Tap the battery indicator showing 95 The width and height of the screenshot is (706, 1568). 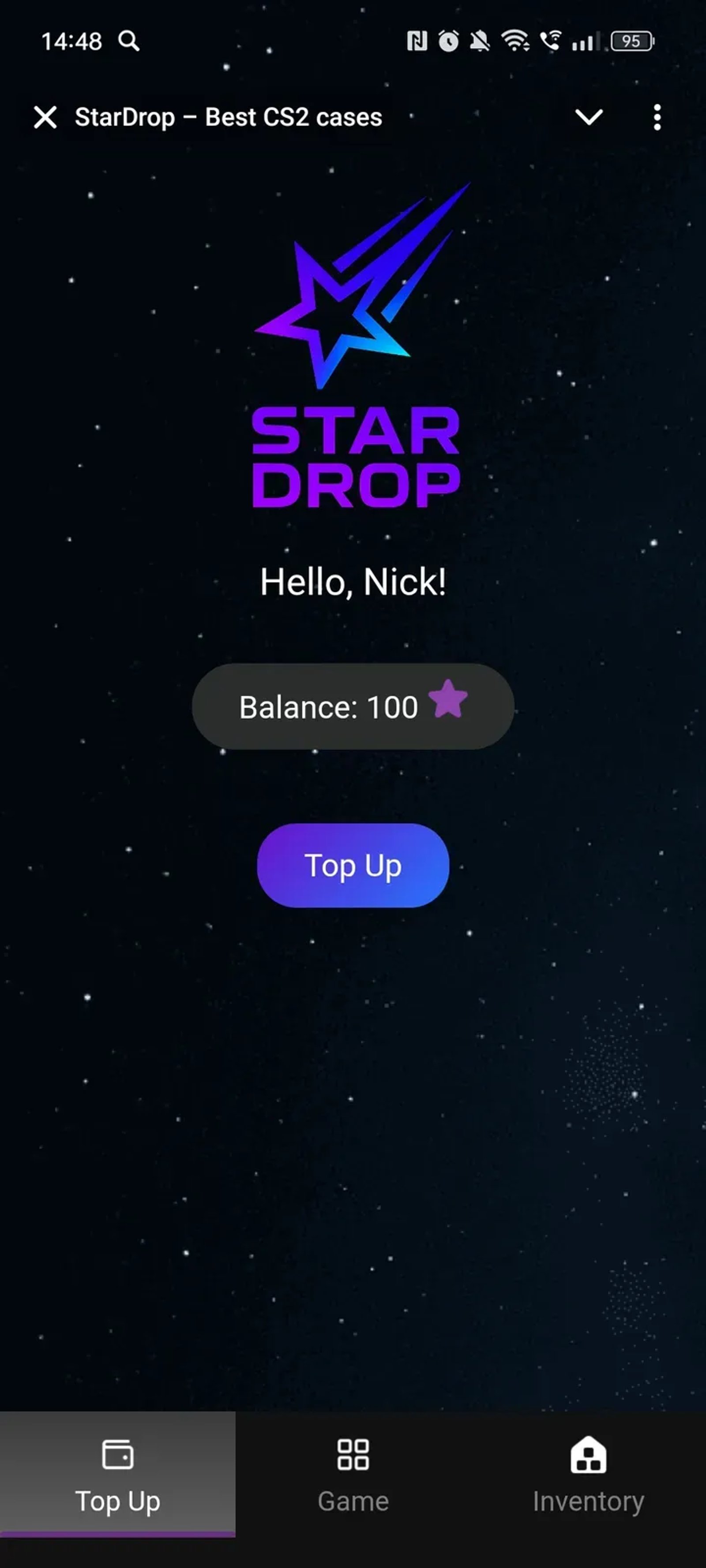(x=631, y=41)
